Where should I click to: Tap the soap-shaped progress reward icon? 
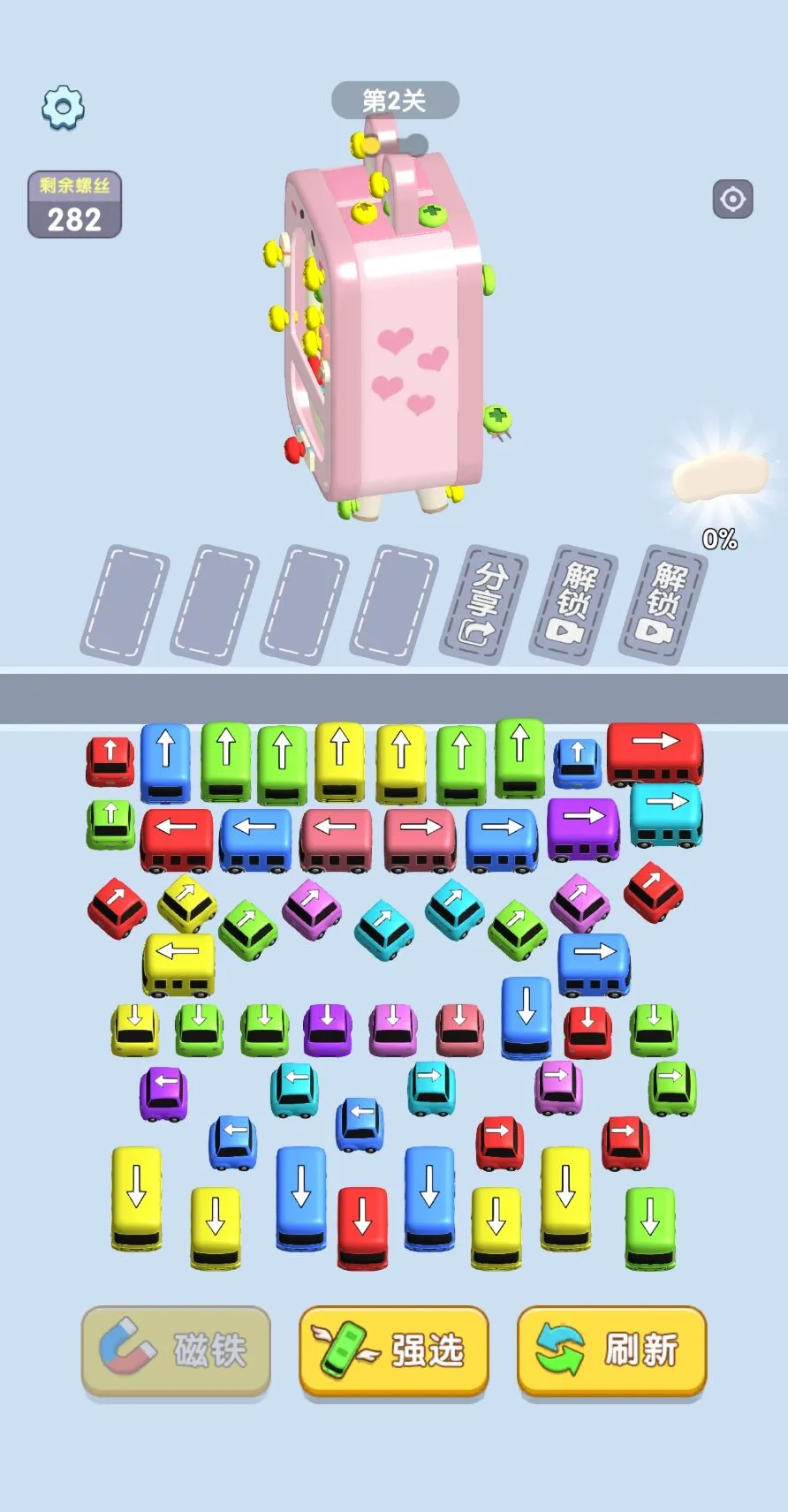718,477
